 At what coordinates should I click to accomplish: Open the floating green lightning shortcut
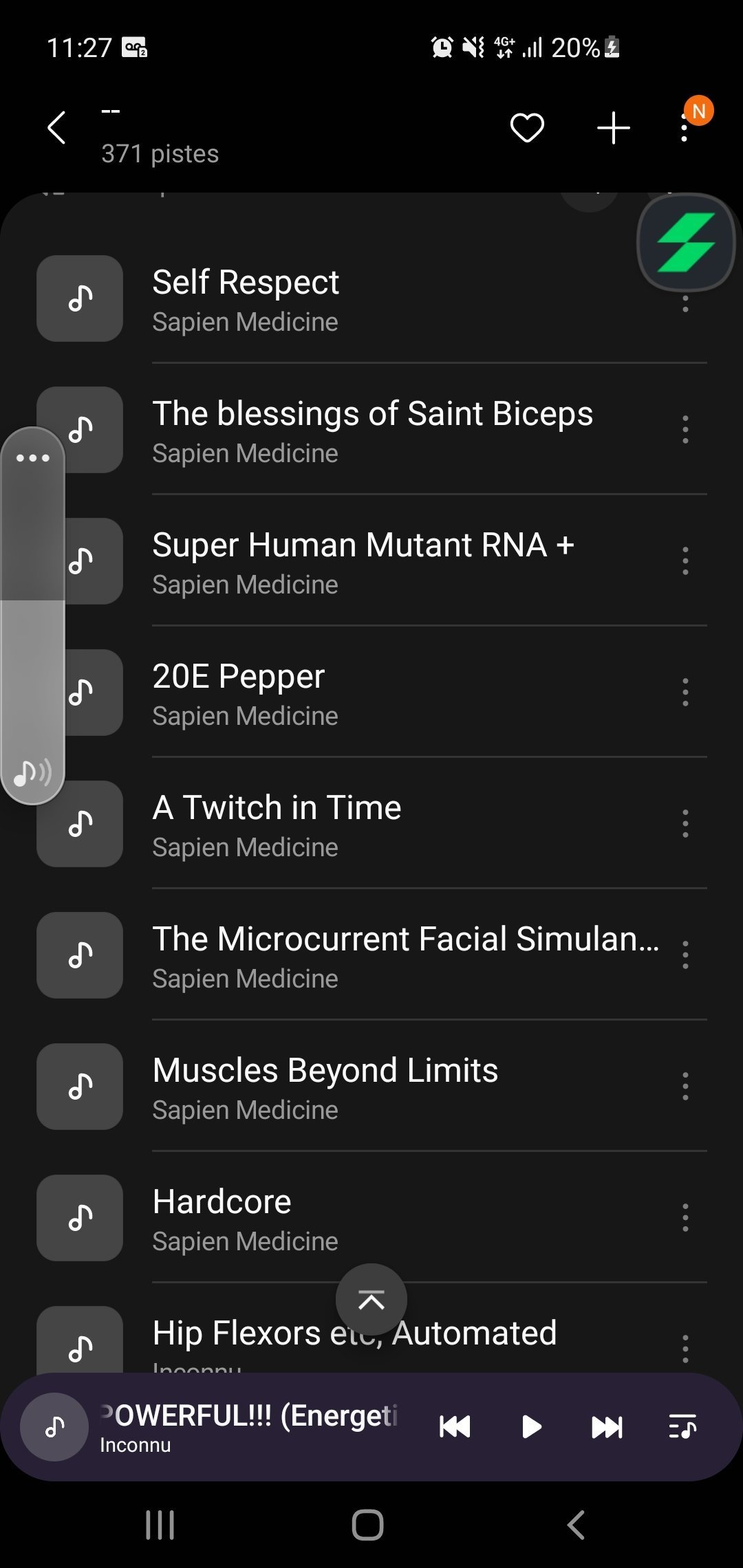[x=686, y=243]
